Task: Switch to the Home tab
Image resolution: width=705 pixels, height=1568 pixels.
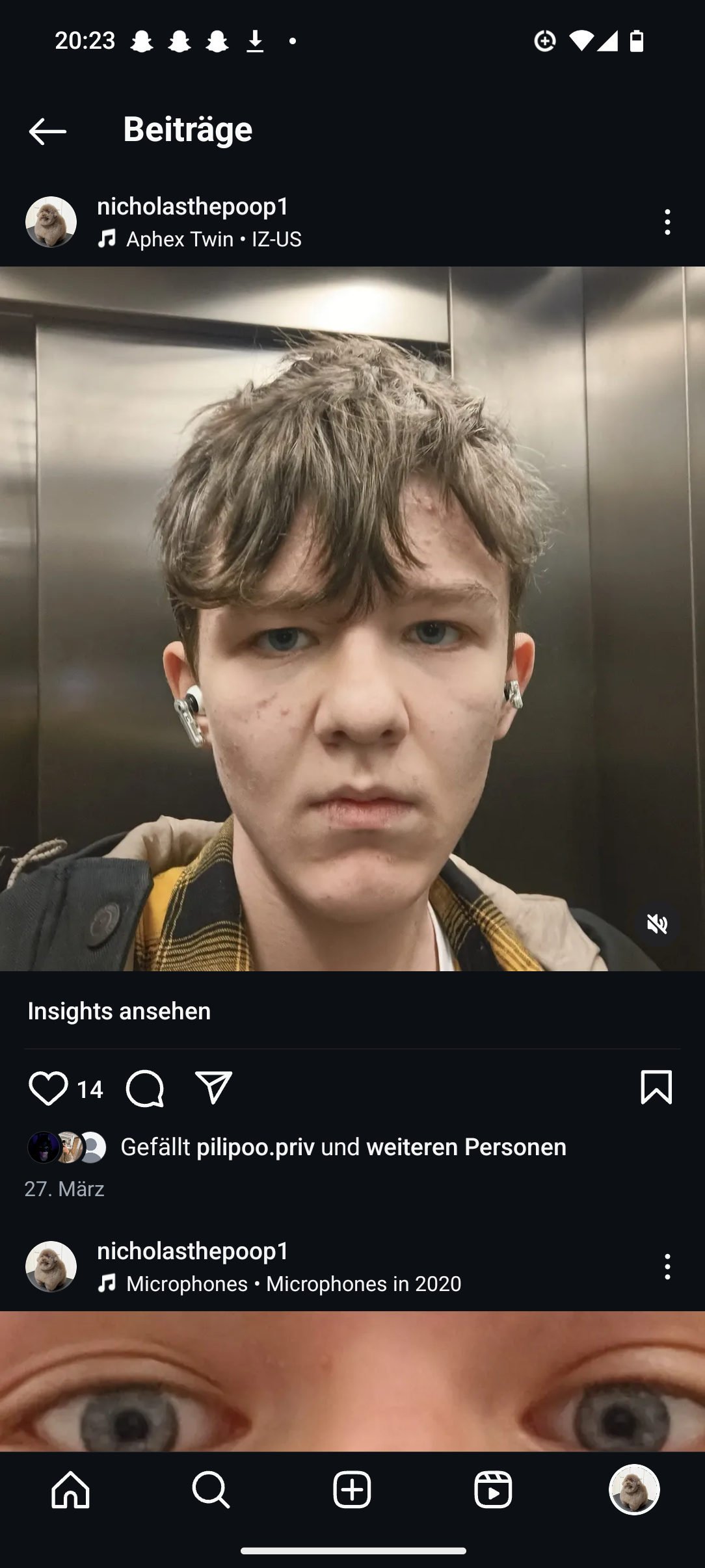Action: [70, 1489]
